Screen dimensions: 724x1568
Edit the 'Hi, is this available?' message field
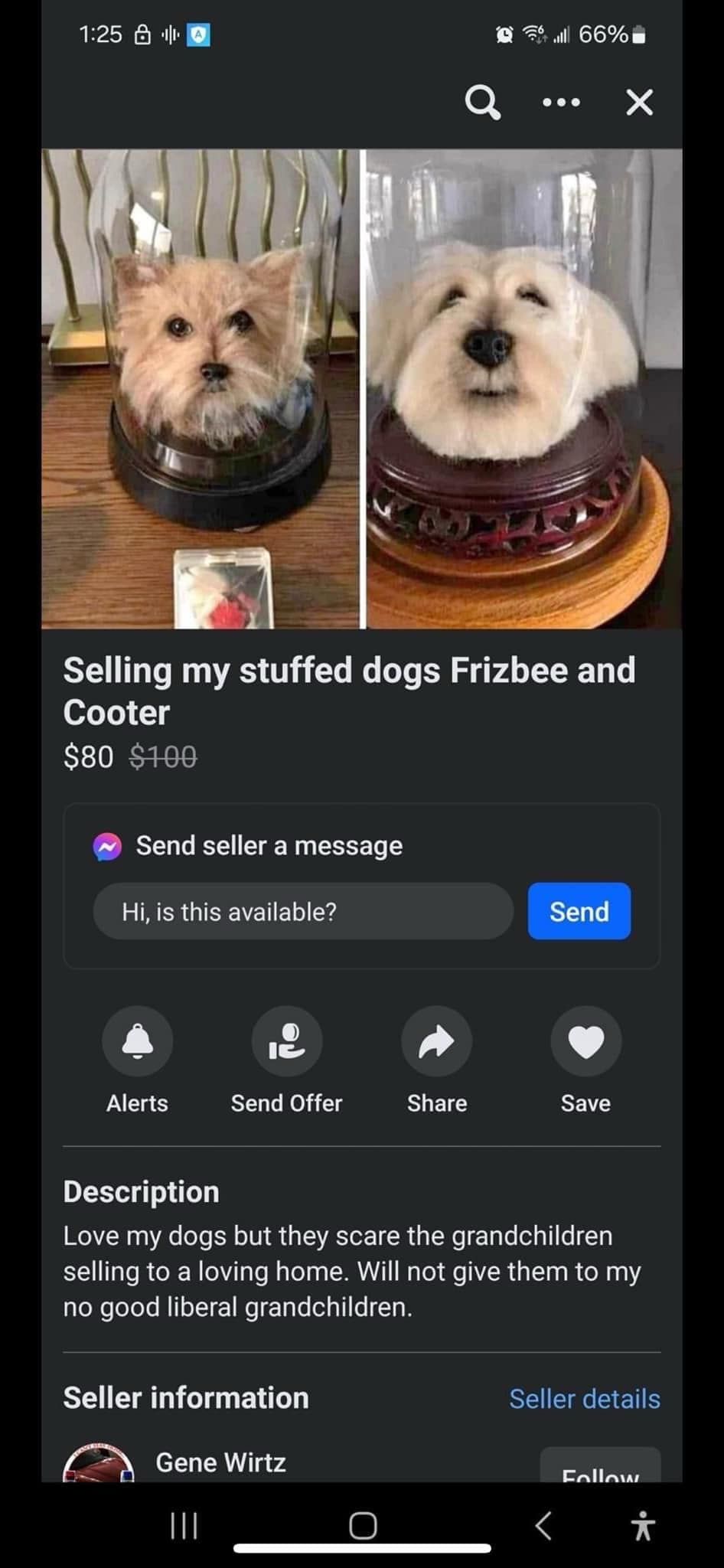pyautogui.click(x=302, y=911)
